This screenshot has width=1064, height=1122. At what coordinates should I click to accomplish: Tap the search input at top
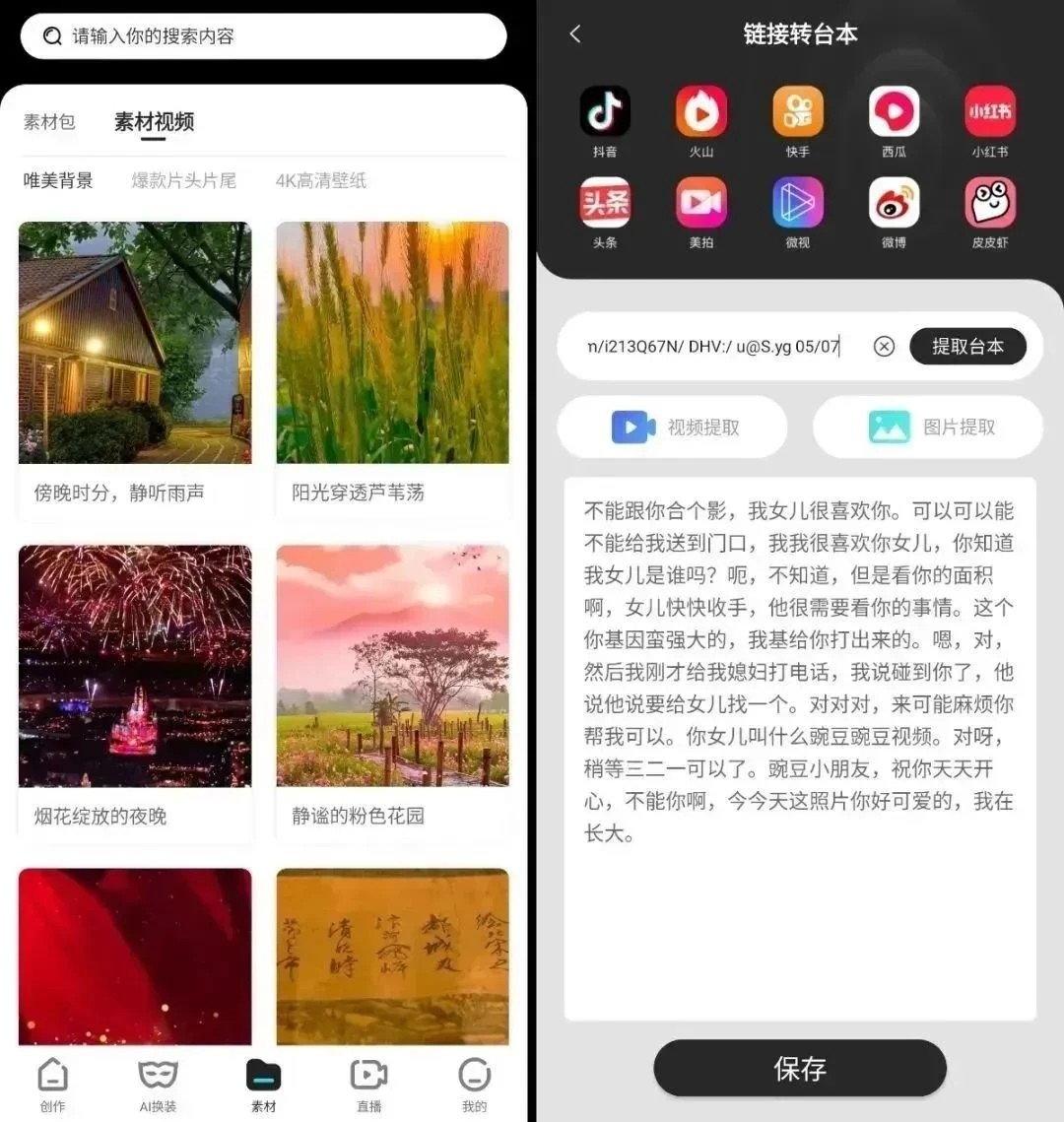(263, 36)
